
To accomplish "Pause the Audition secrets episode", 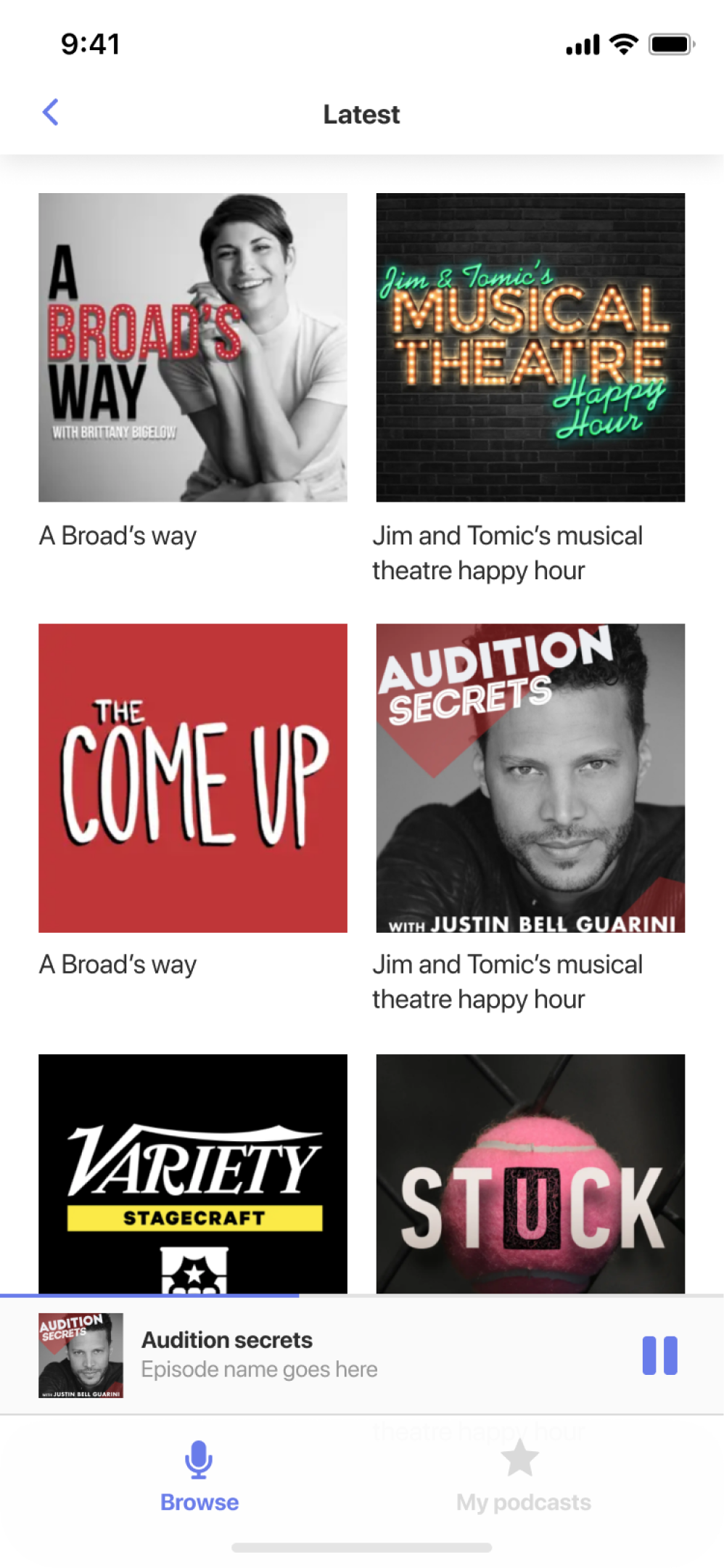I will 659,1355.
